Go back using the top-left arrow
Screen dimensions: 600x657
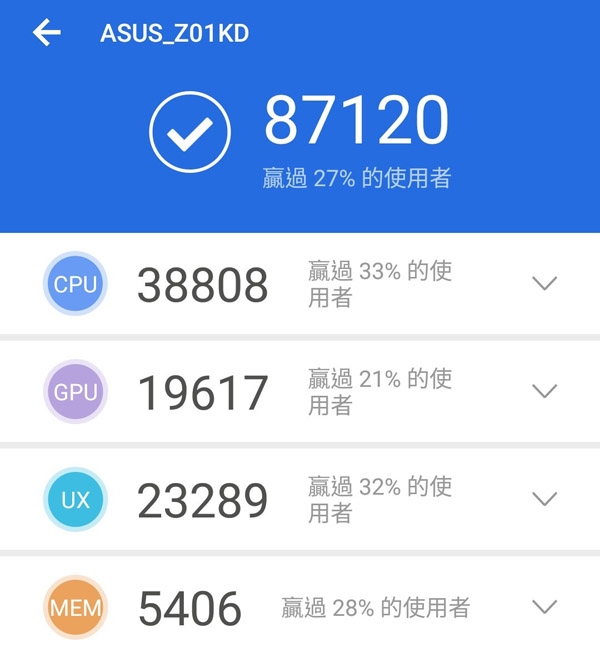pos(46,33)
